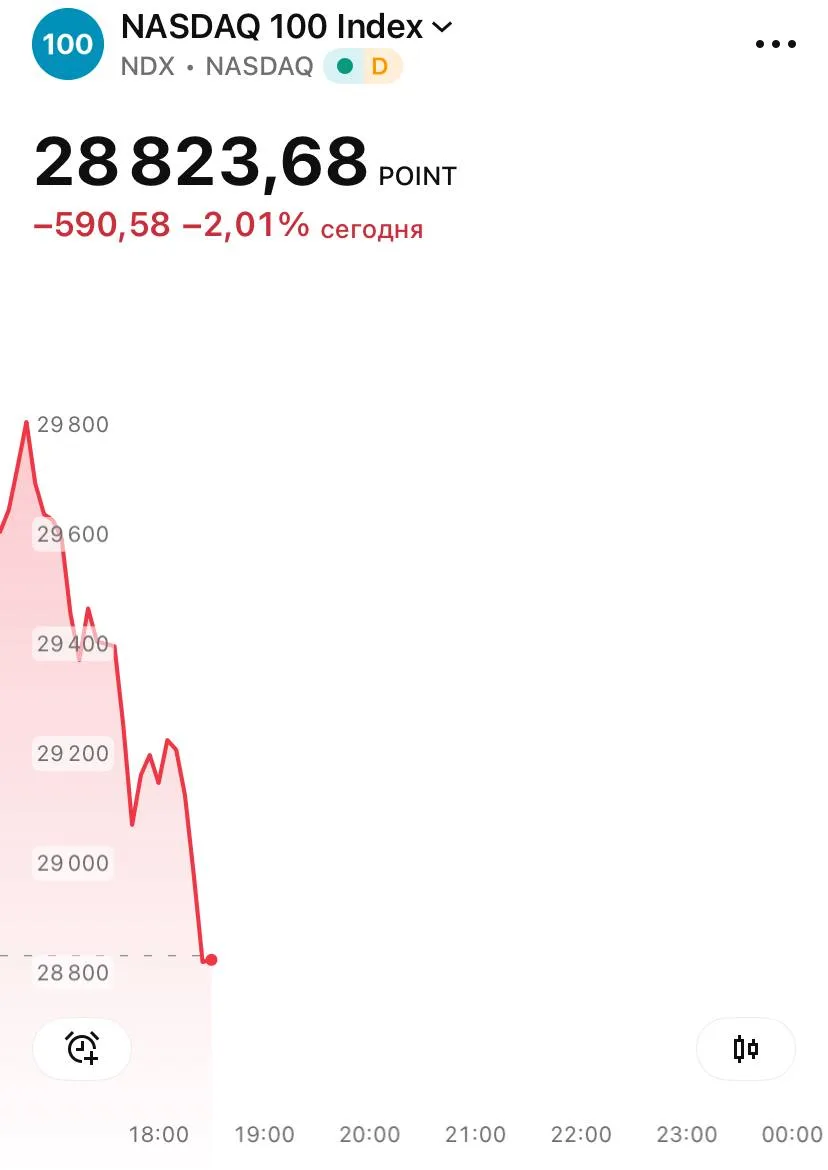The width and height of the screenshot is (828, 1170).
Task: Open the three-dot overflow menu
Action: click(x=775, y=44)
